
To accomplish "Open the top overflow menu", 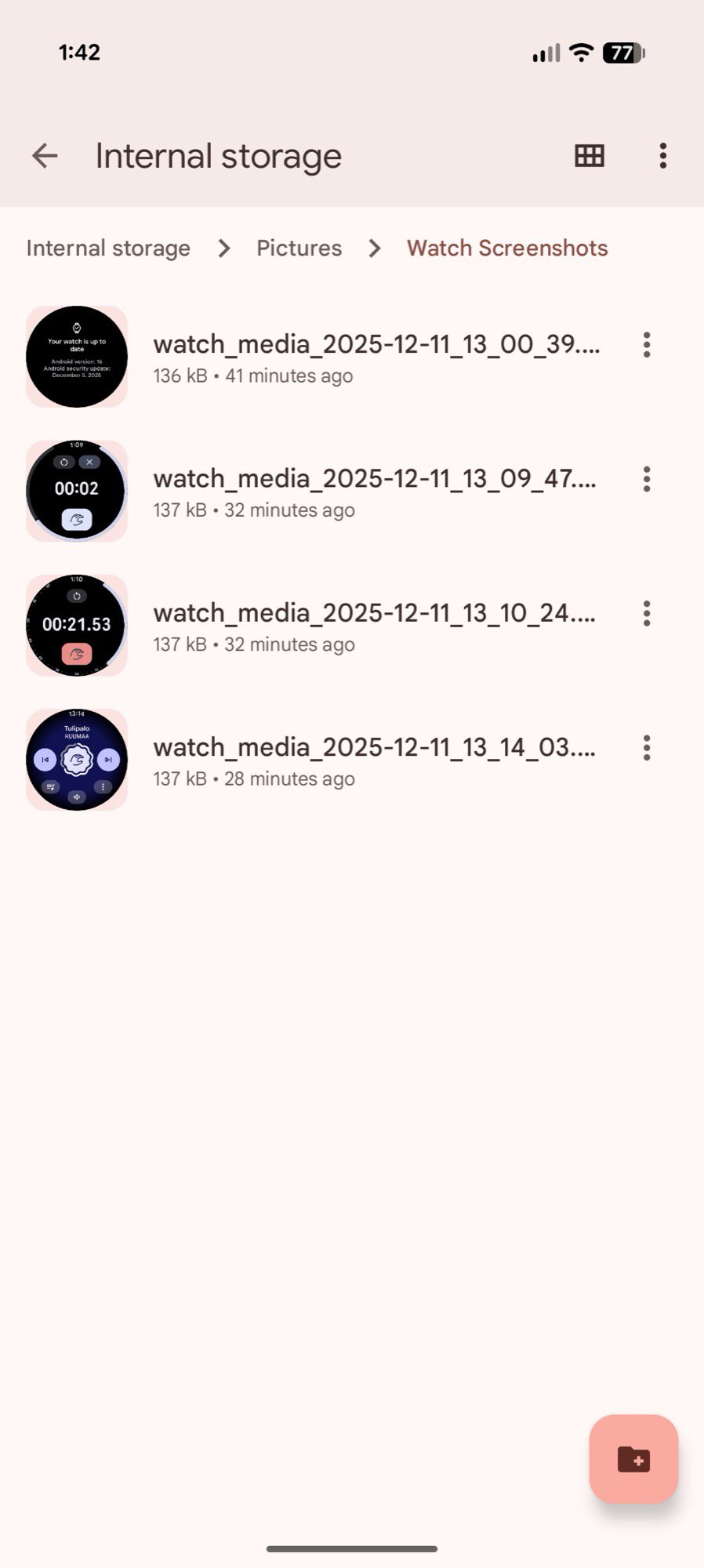I will (663, 155).
